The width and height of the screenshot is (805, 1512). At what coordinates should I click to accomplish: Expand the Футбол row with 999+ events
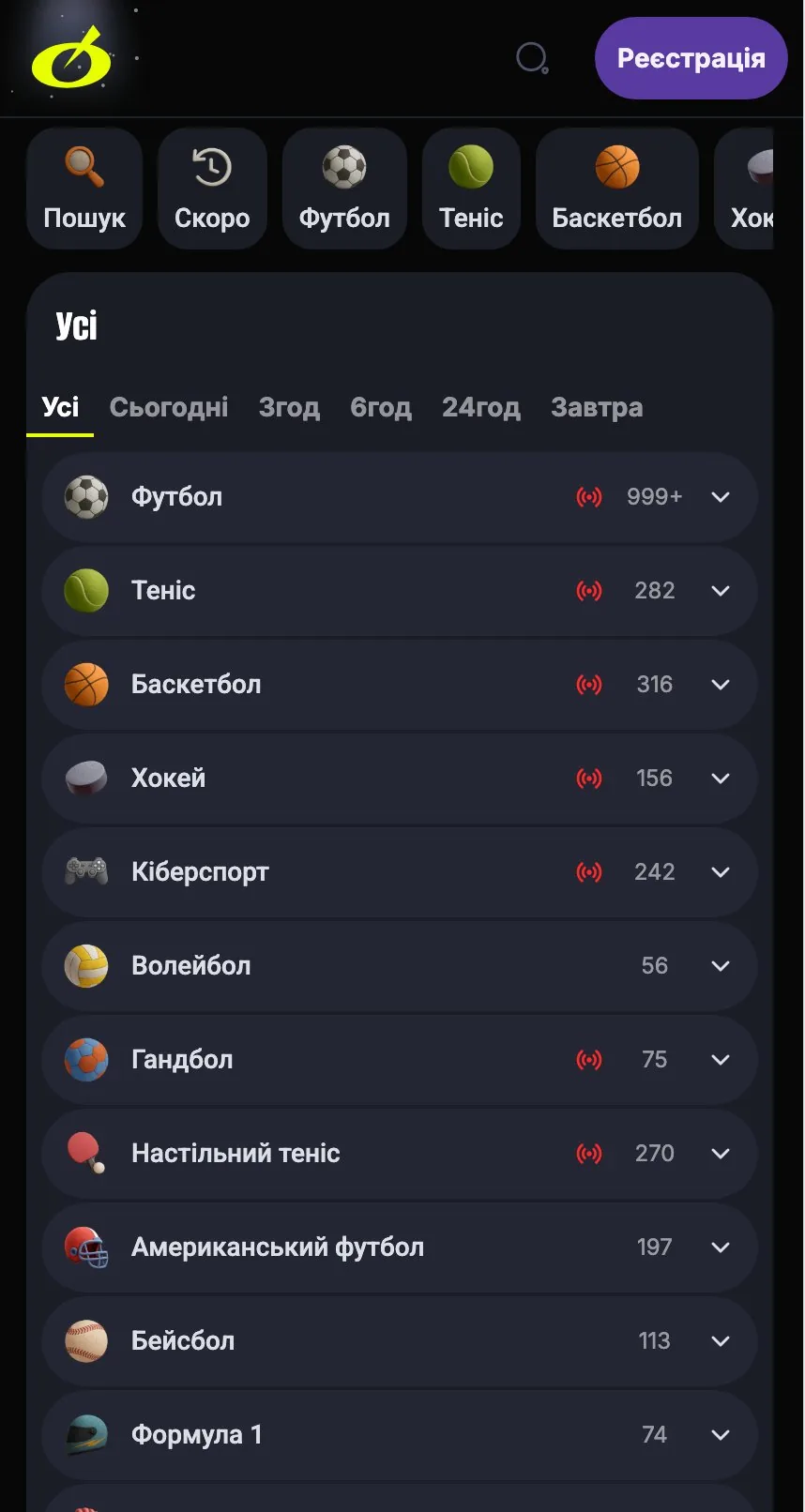point(720,497)
